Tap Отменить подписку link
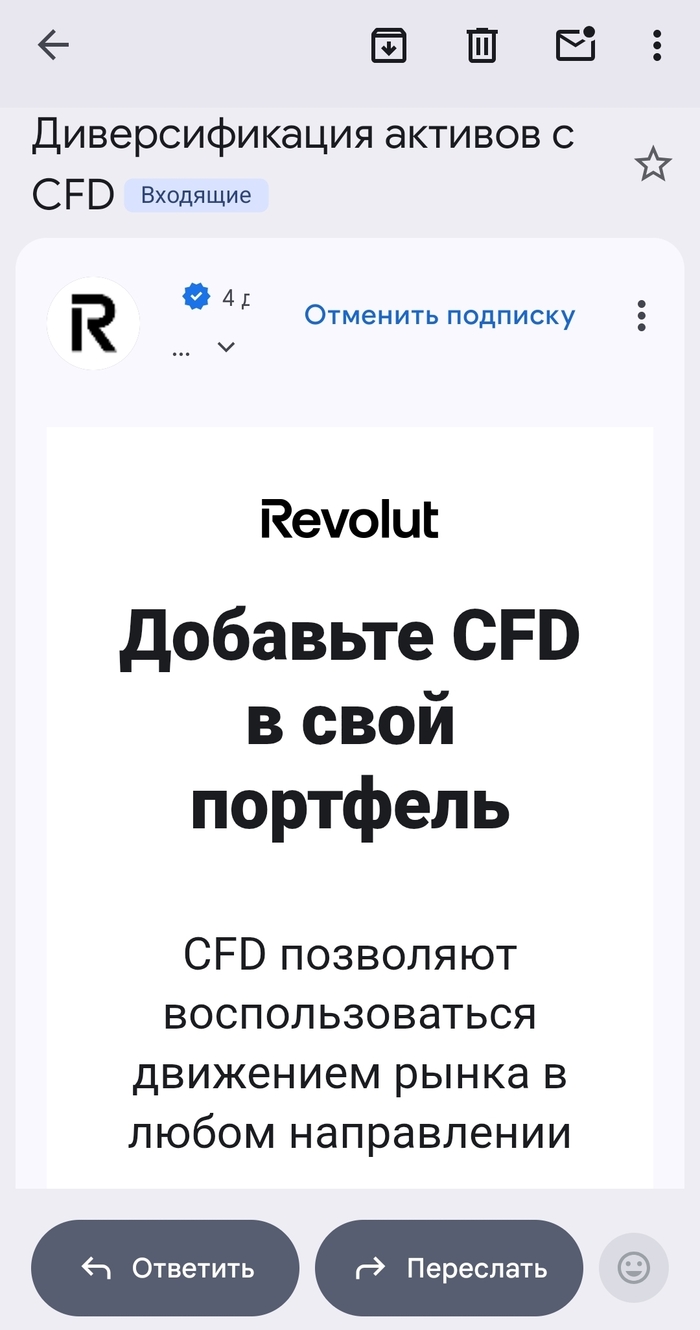Viewport: 700px width, 1330px height. (x=440, y=316)
